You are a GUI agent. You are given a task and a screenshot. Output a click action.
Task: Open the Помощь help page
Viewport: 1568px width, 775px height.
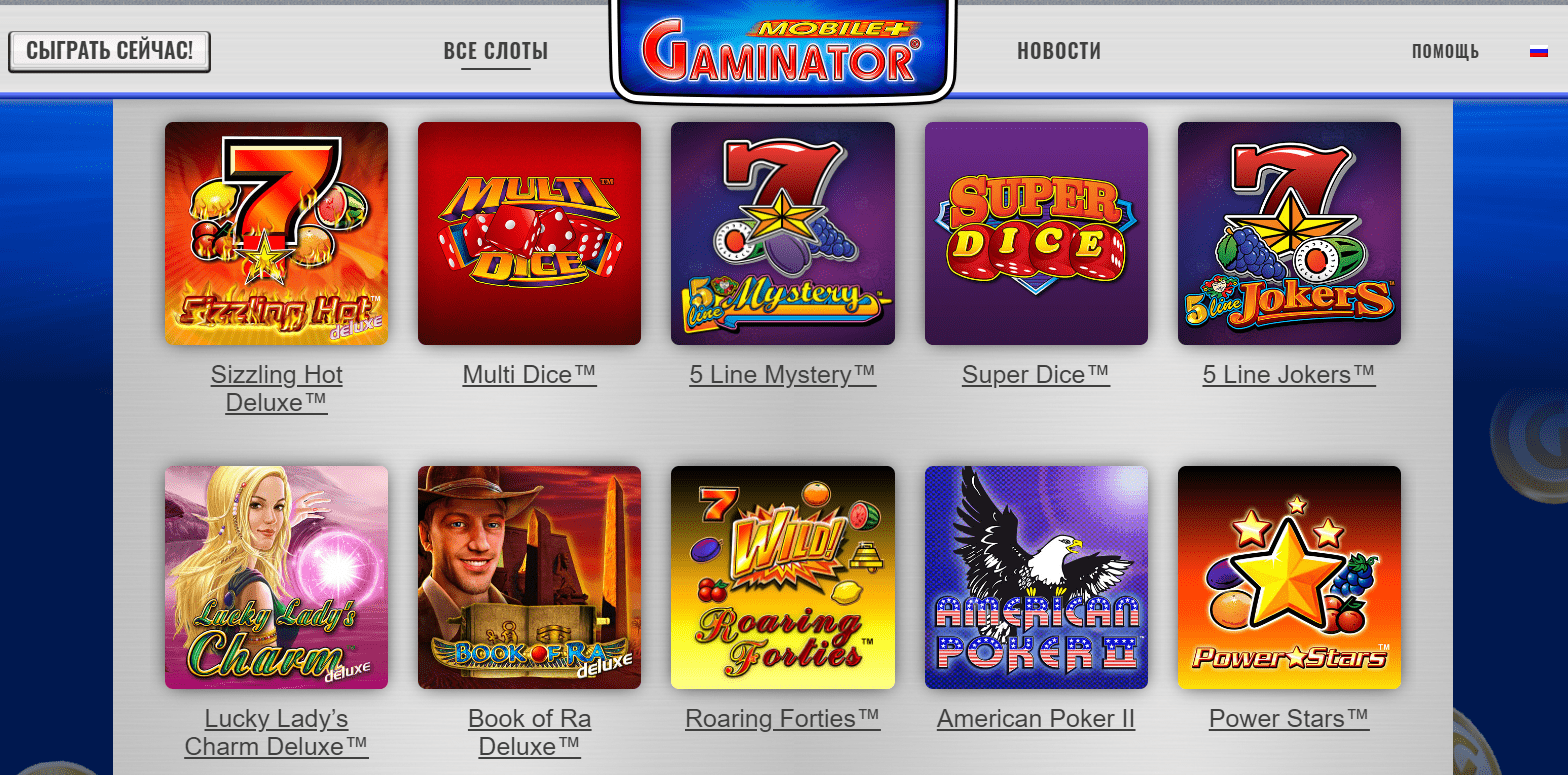coord(1445,51)
